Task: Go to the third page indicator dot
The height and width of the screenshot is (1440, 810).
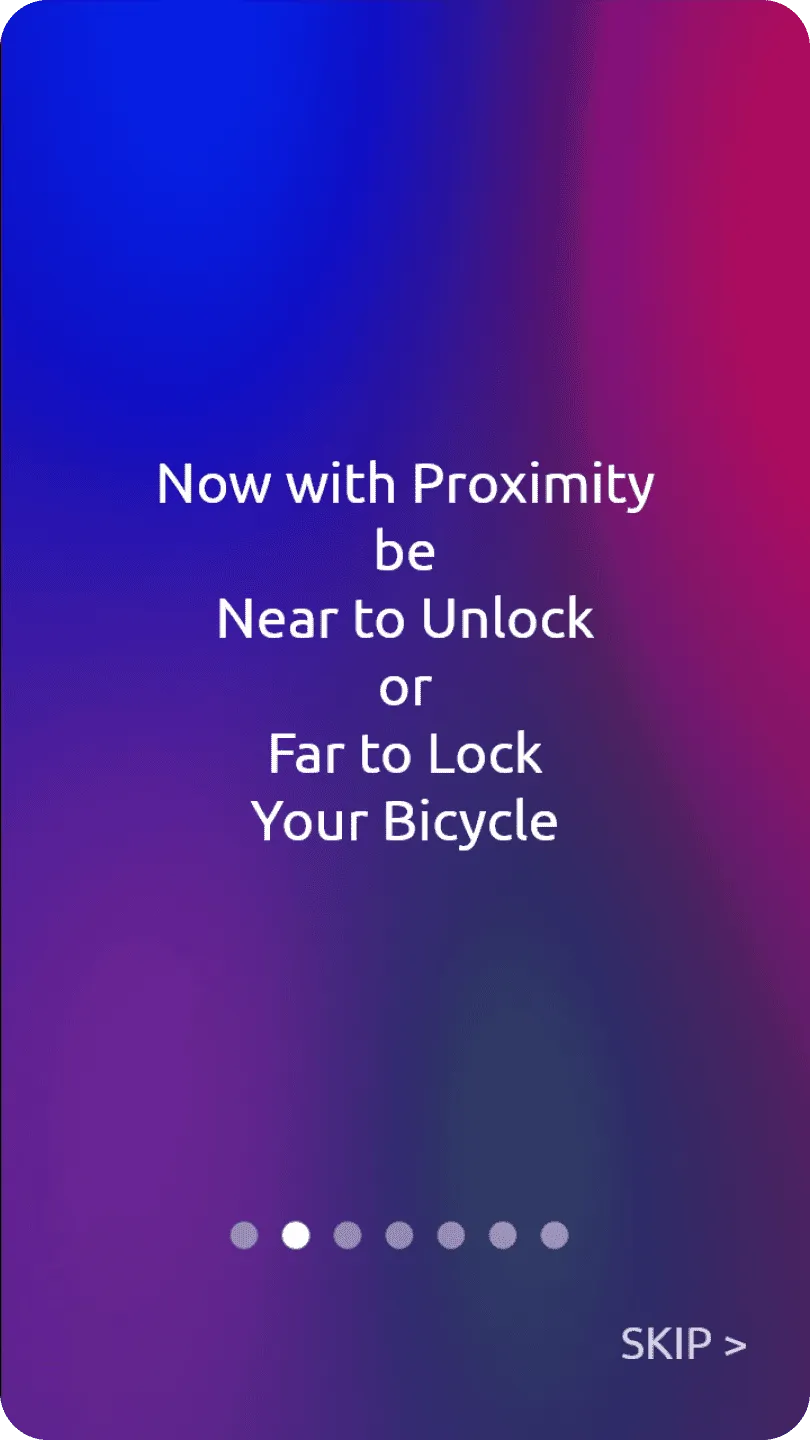Action: tap(347, 1236)
